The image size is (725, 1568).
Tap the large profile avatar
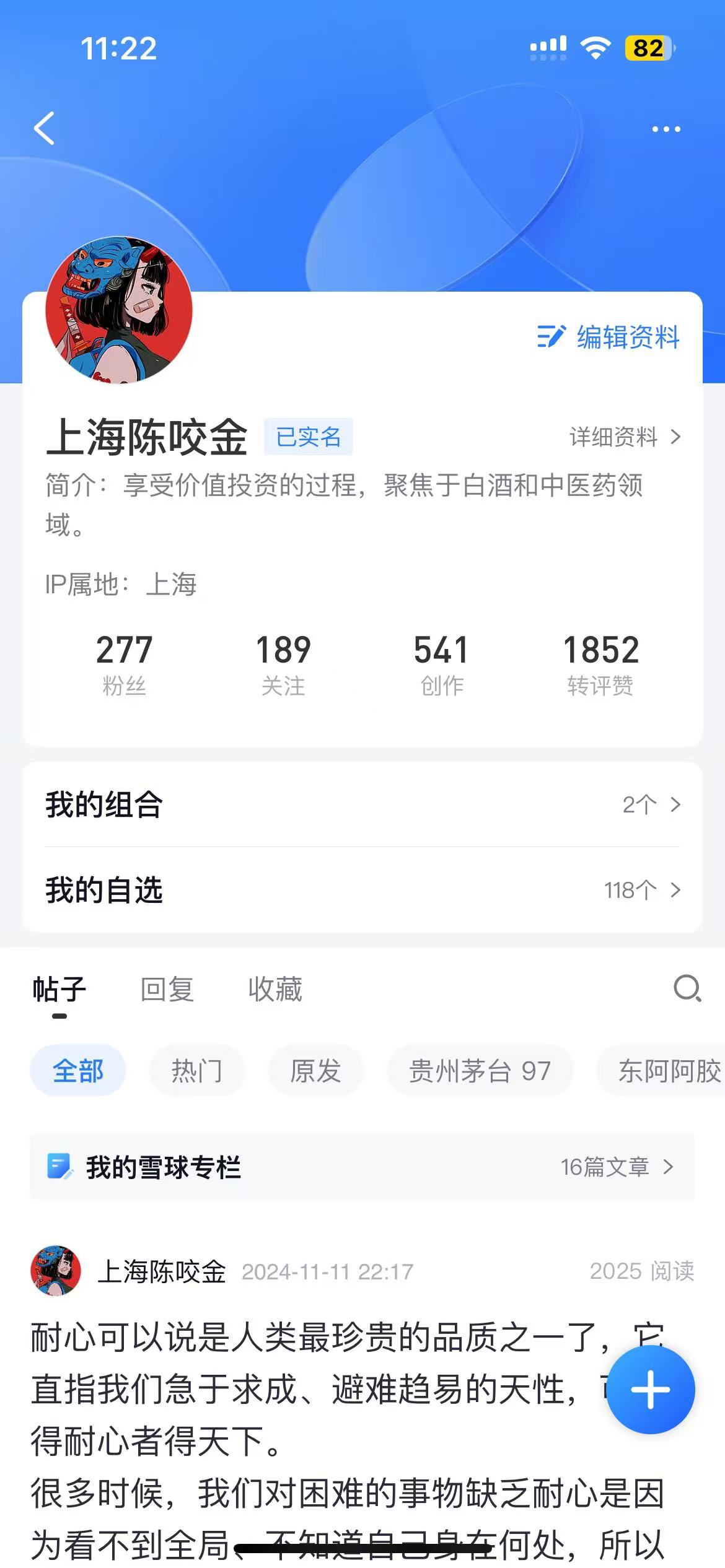(x=119, y=310)
